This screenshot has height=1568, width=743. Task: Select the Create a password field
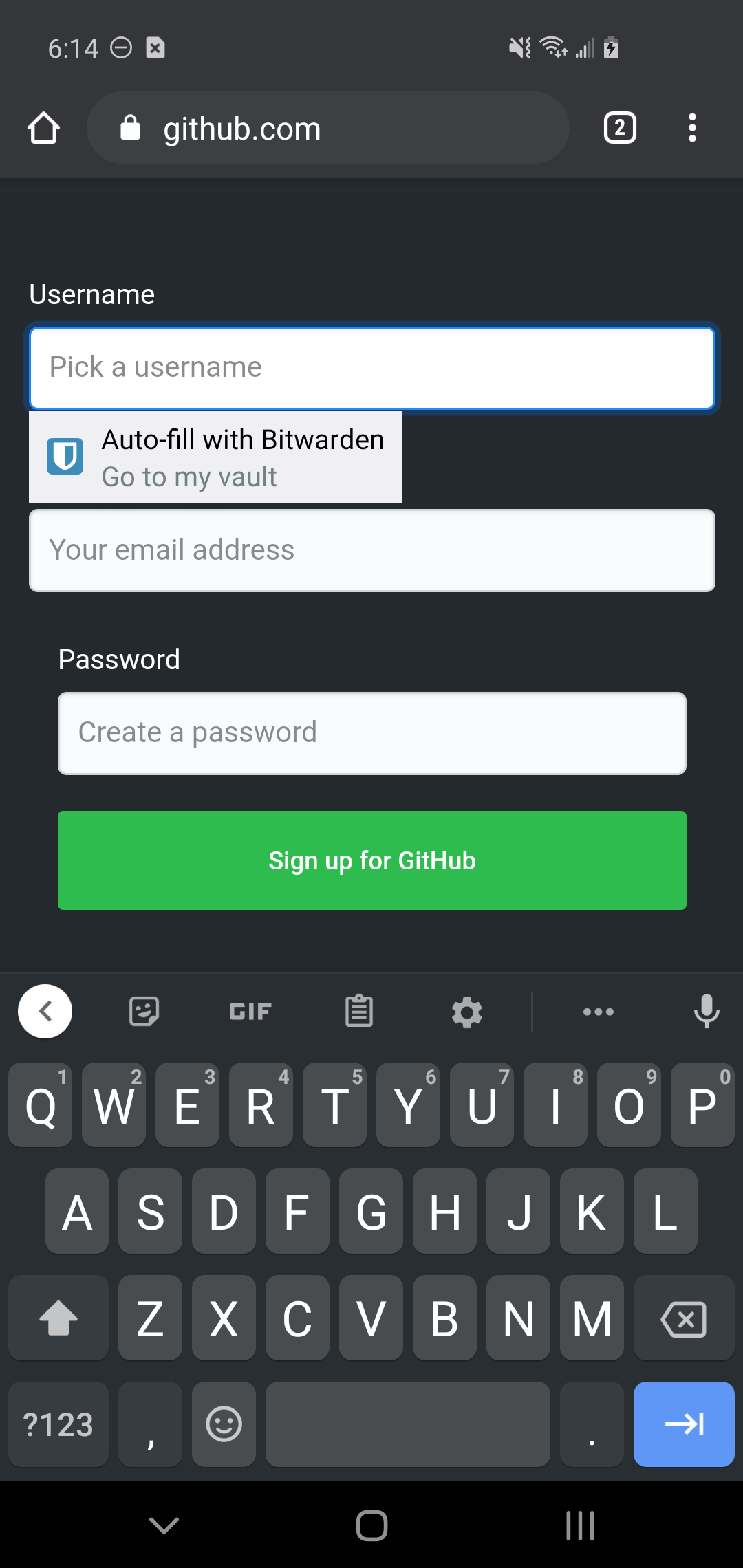click(371, 733)
